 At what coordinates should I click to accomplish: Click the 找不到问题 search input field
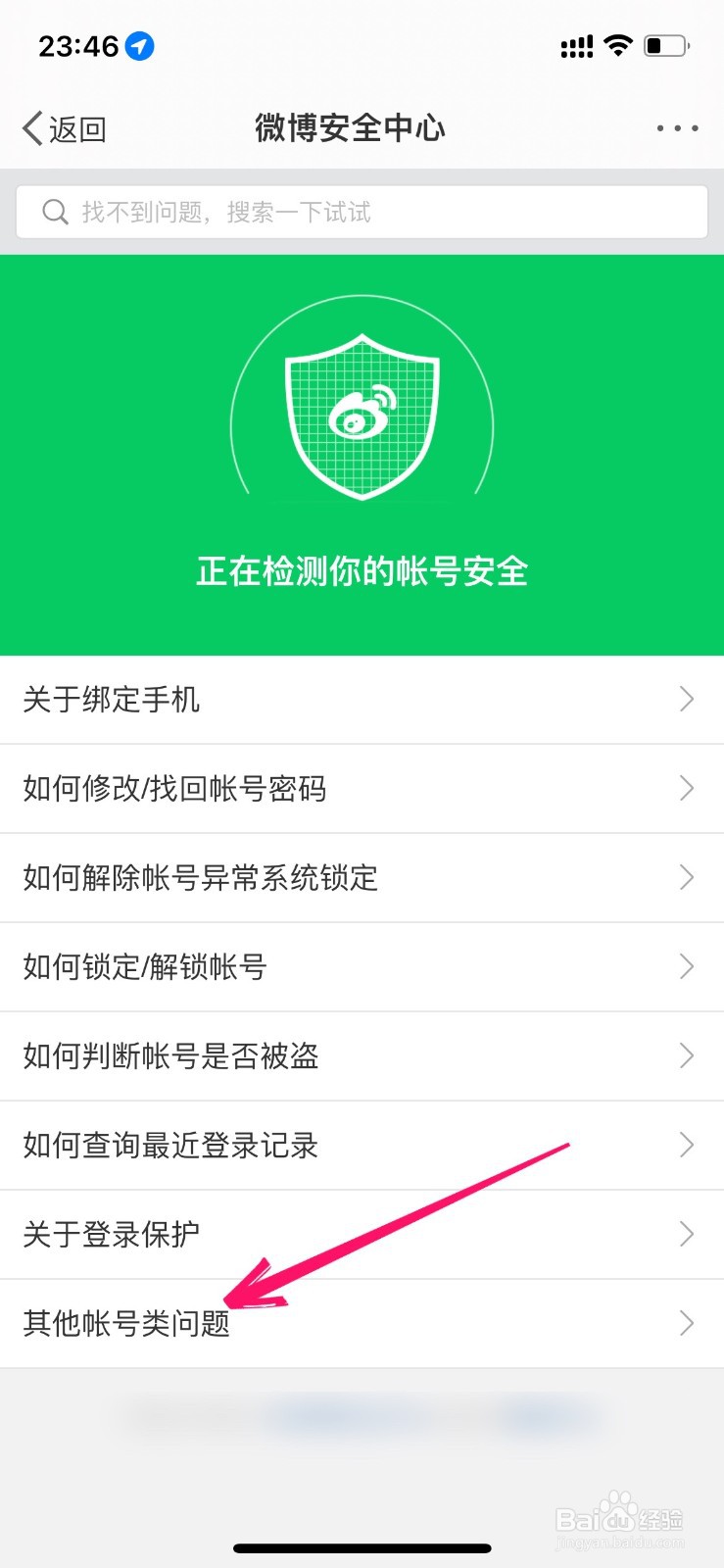362,212
